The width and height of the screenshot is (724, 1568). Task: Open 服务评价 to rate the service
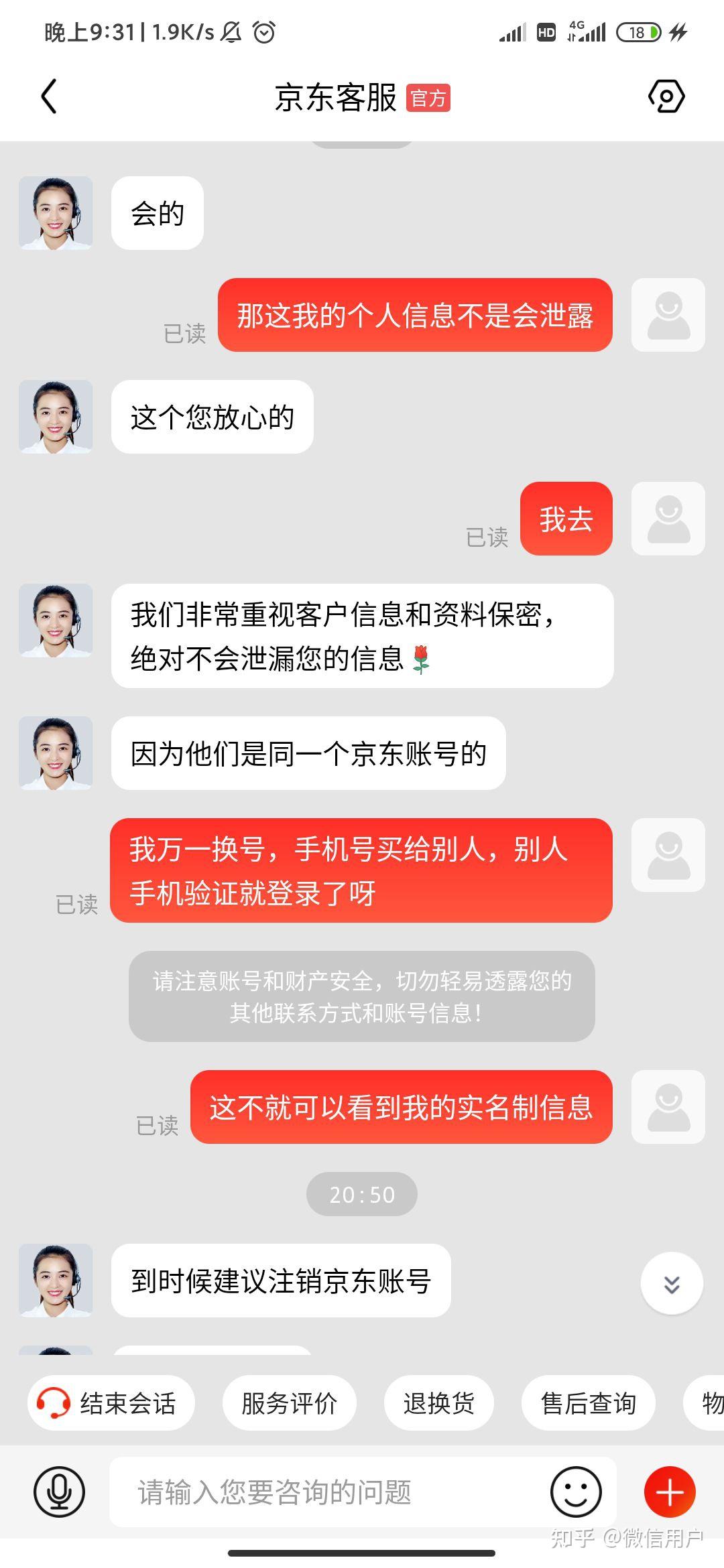(290, 1404)
